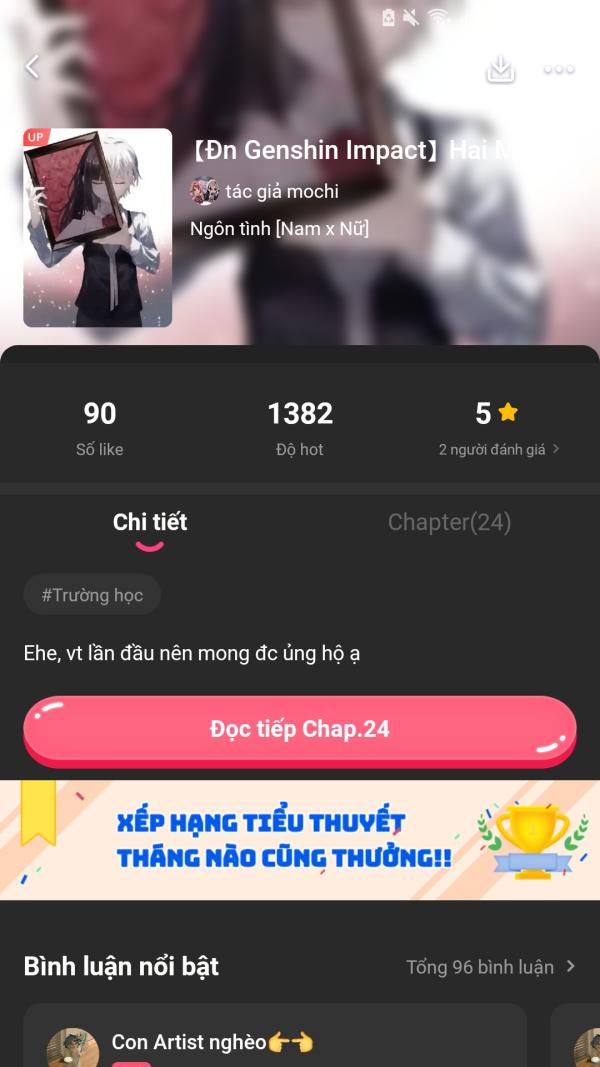Open author tác giả mochi's profile
600x1067 pixels.
(x=265, y=191)
